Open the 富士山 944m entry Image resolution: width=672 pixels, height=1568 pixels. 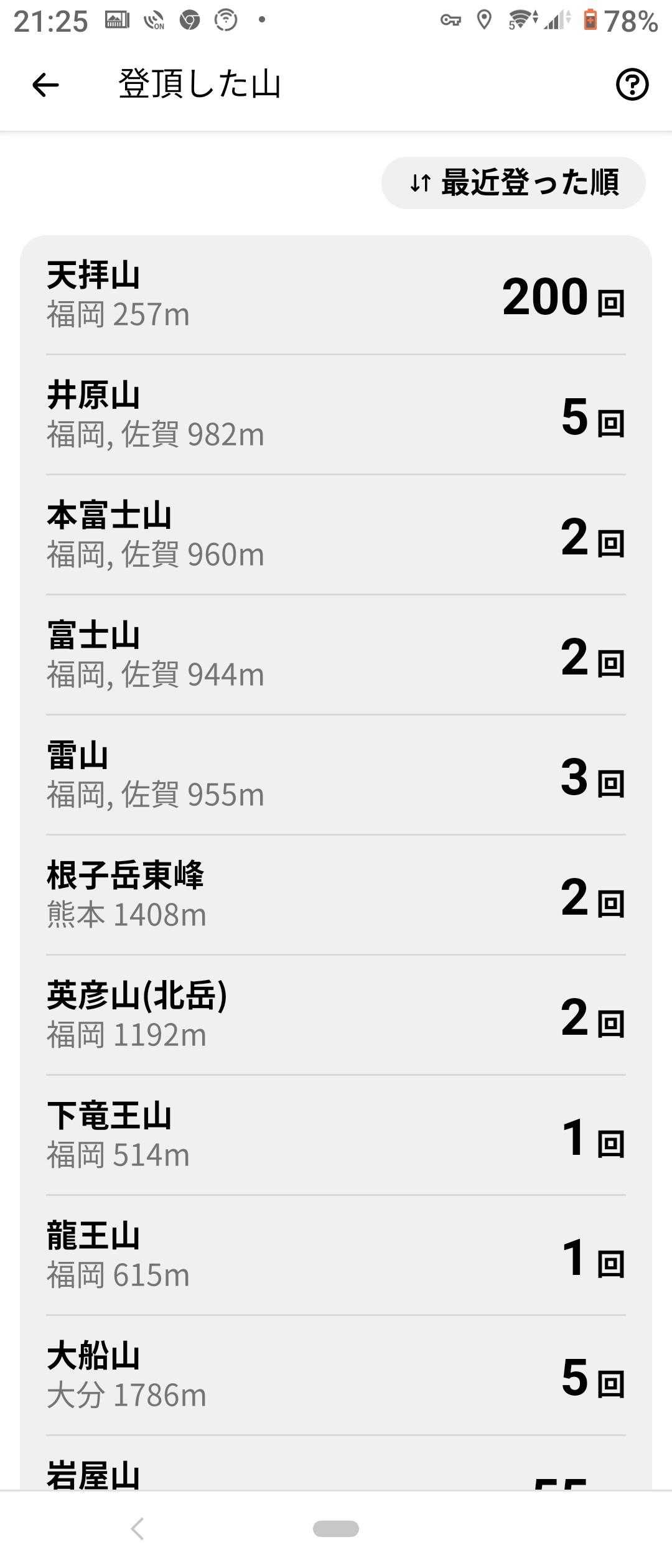336,655
